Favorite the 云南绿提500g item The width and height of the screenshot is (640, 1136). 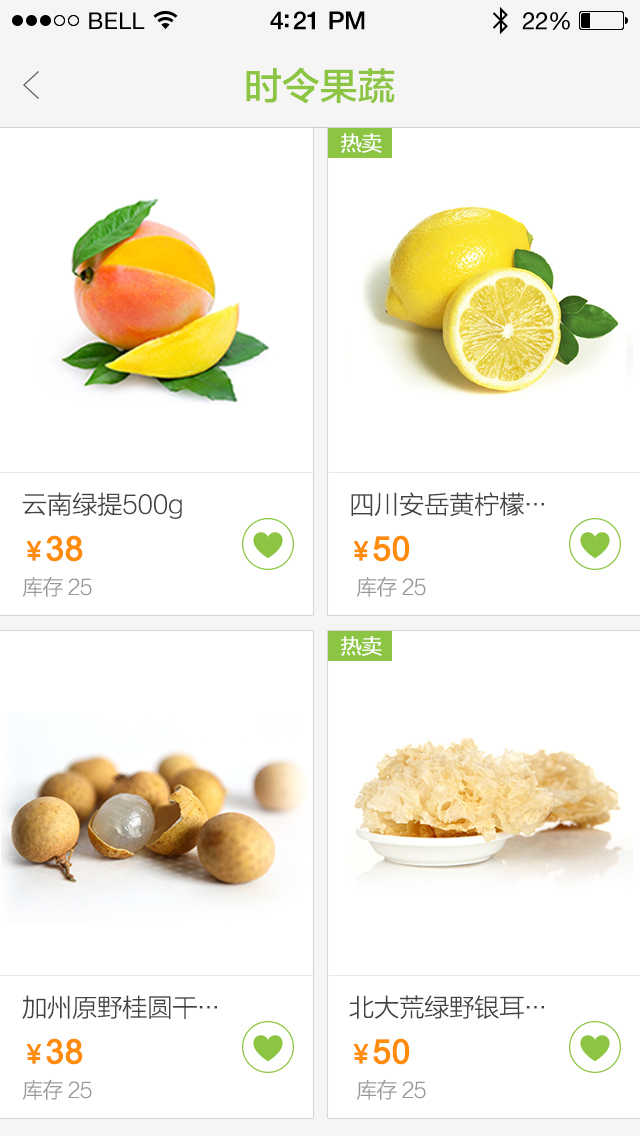click(x=268, y=544)
